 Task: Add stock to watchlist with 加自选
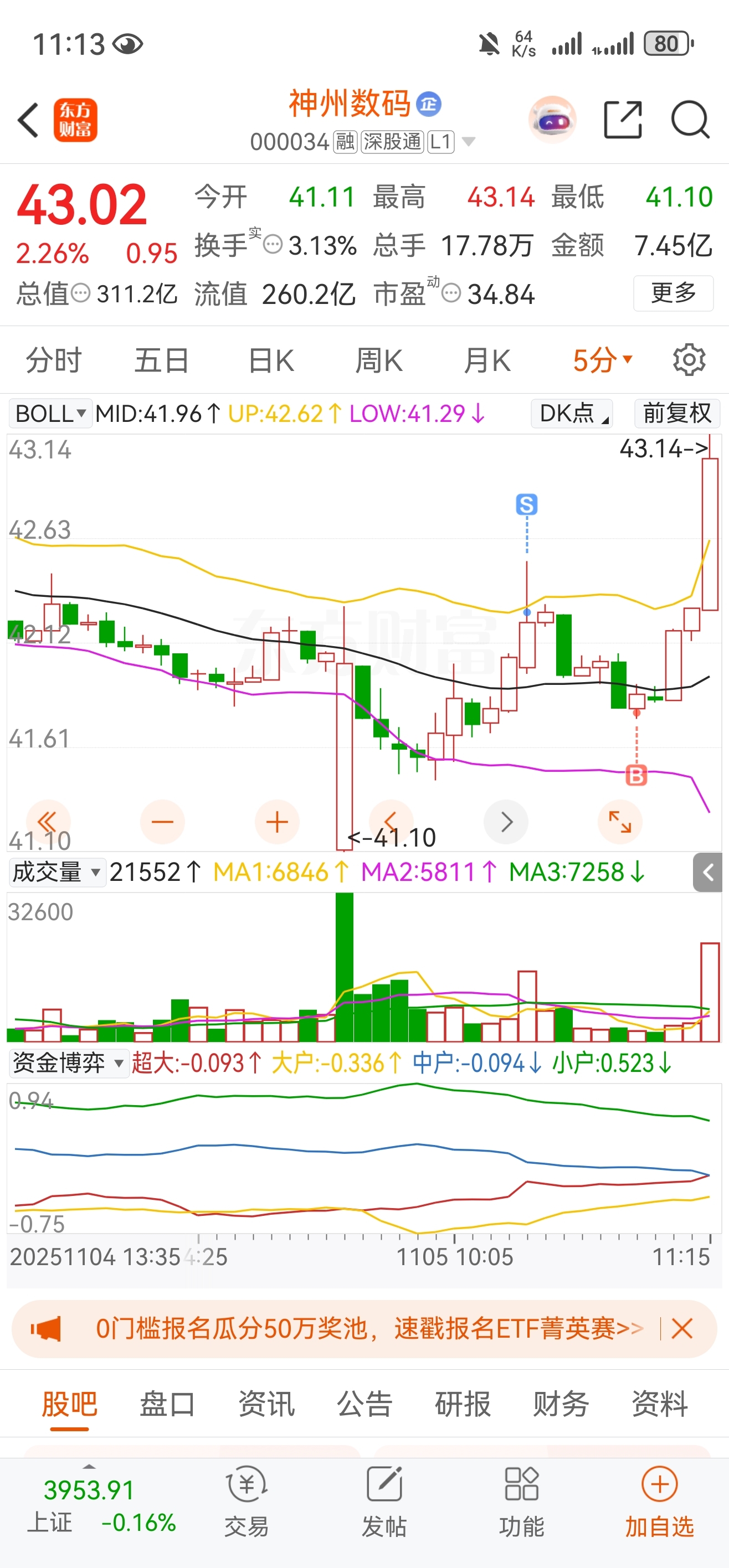coord(660,1501)
